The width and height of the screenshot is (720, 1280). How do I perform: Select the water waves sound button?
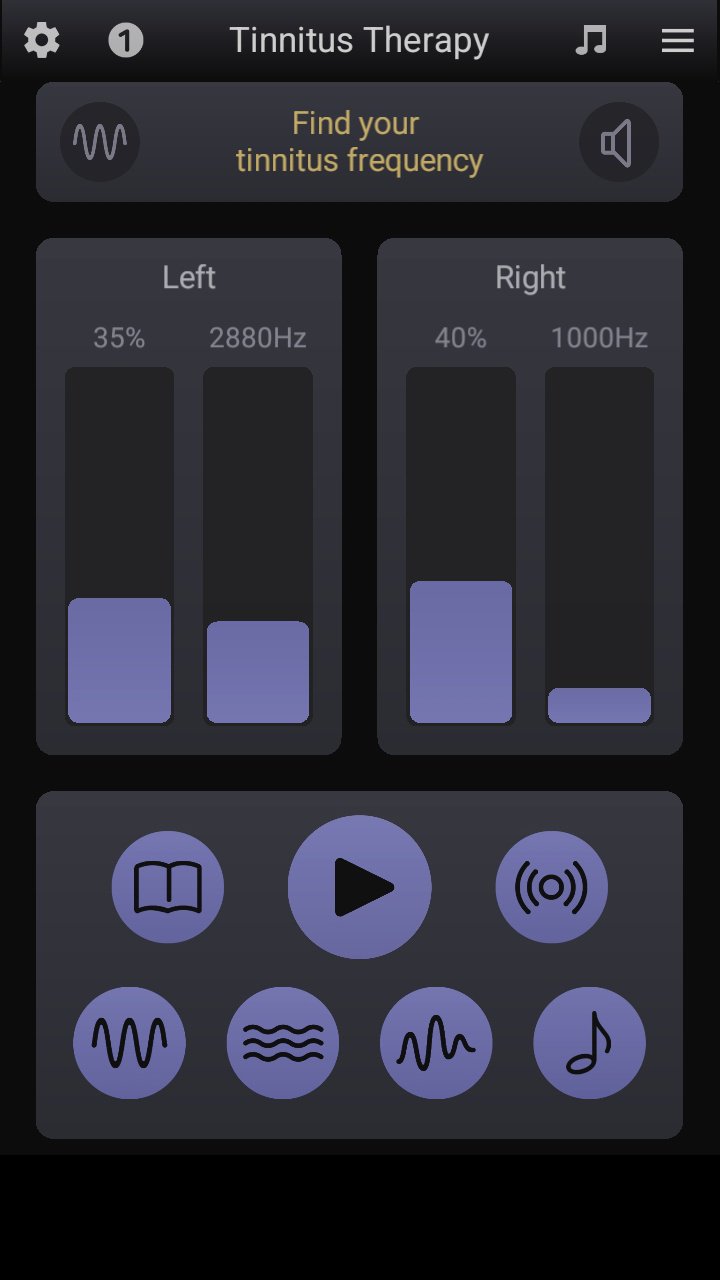coord(283,1043)
